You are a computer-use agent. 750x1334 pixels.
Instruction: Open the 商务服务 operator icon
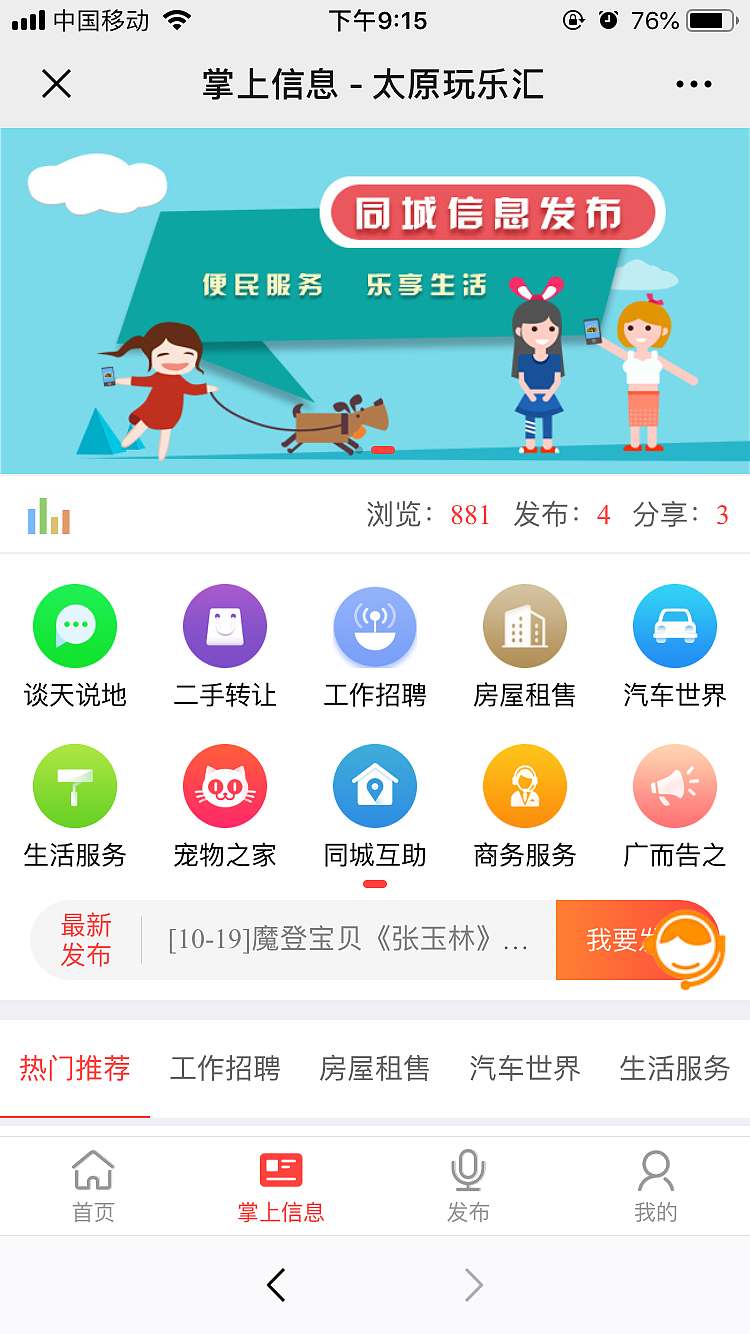(525, 785)
